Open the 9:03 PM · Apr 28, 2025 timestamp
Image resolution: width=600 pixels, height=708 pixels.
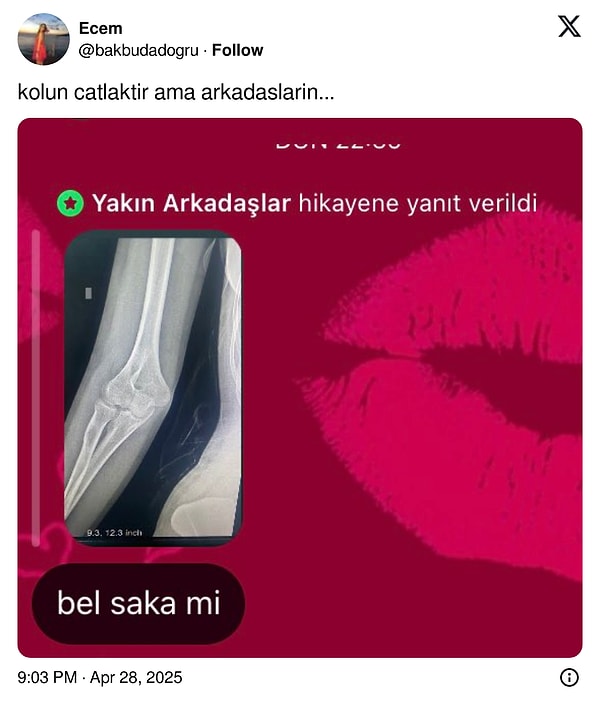tap(100, 677)
